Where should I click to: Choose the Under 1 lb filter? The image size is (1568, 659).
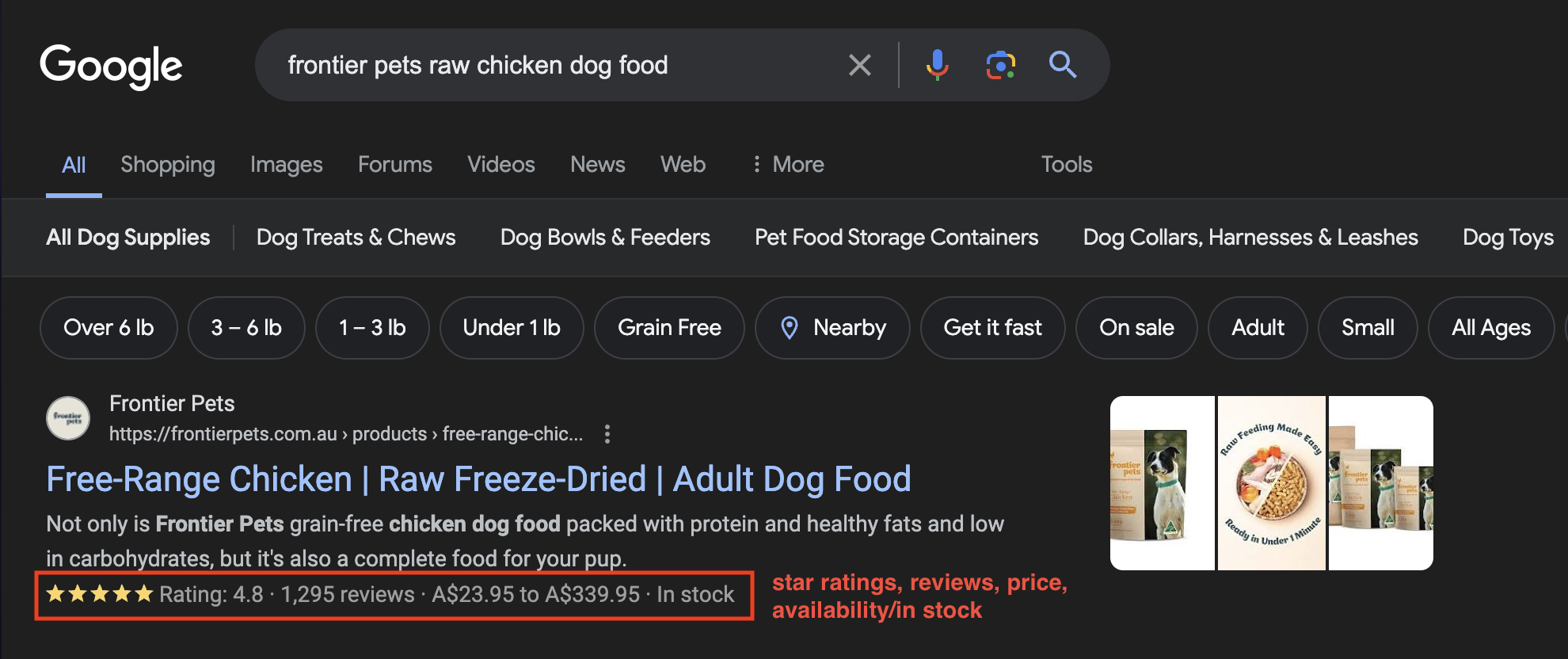(511, 328)
